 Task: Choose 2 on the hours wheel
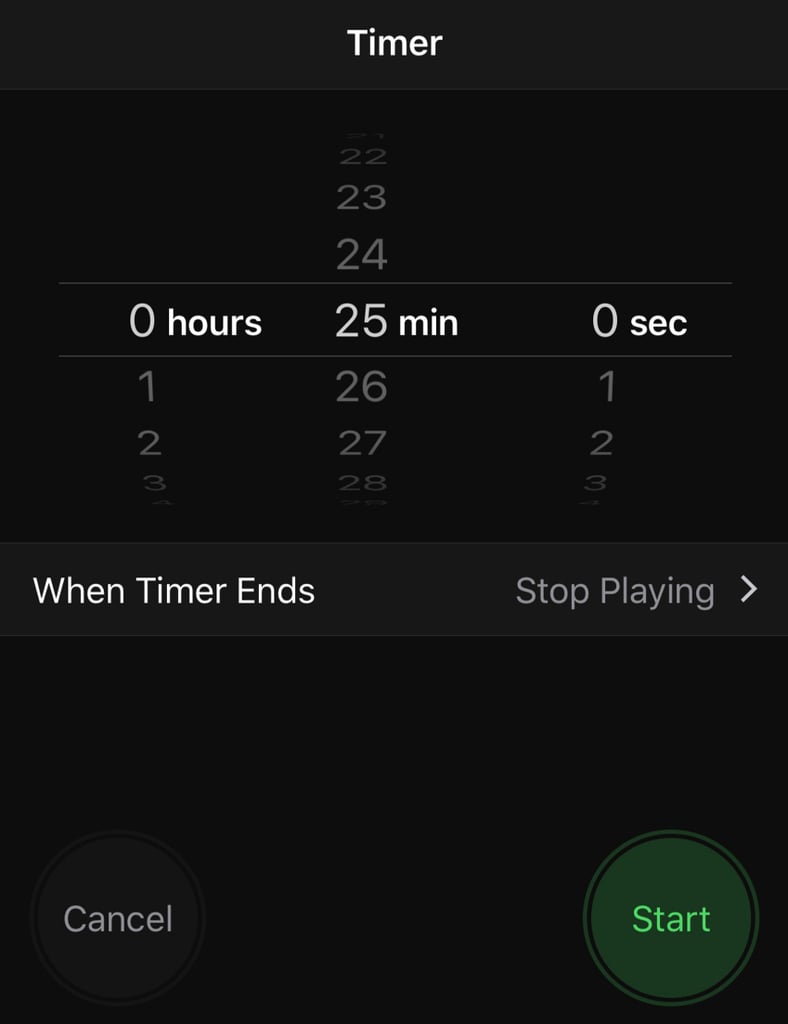(148, 442)
